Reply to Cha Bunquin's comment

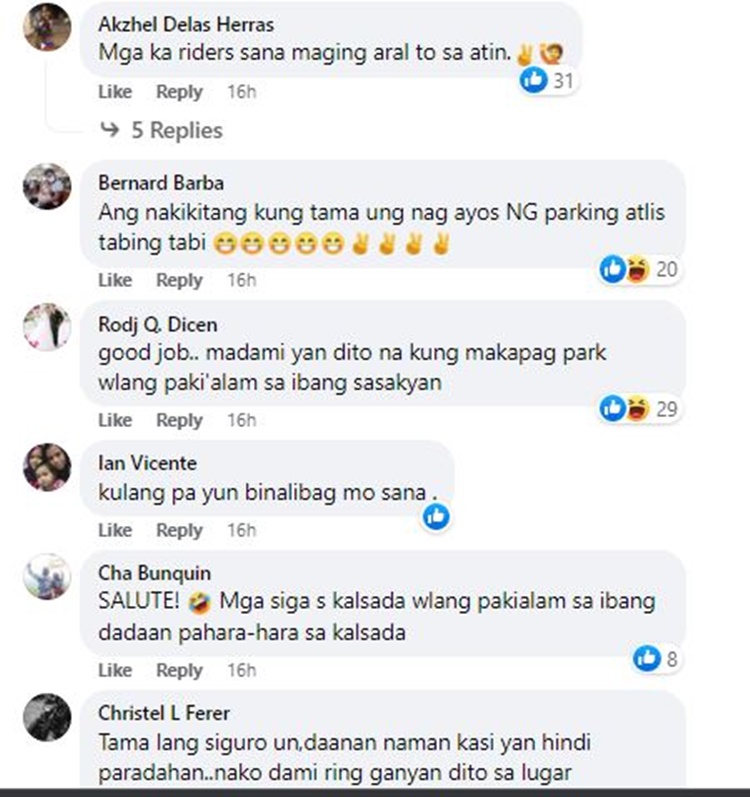[x=179, y=670]
